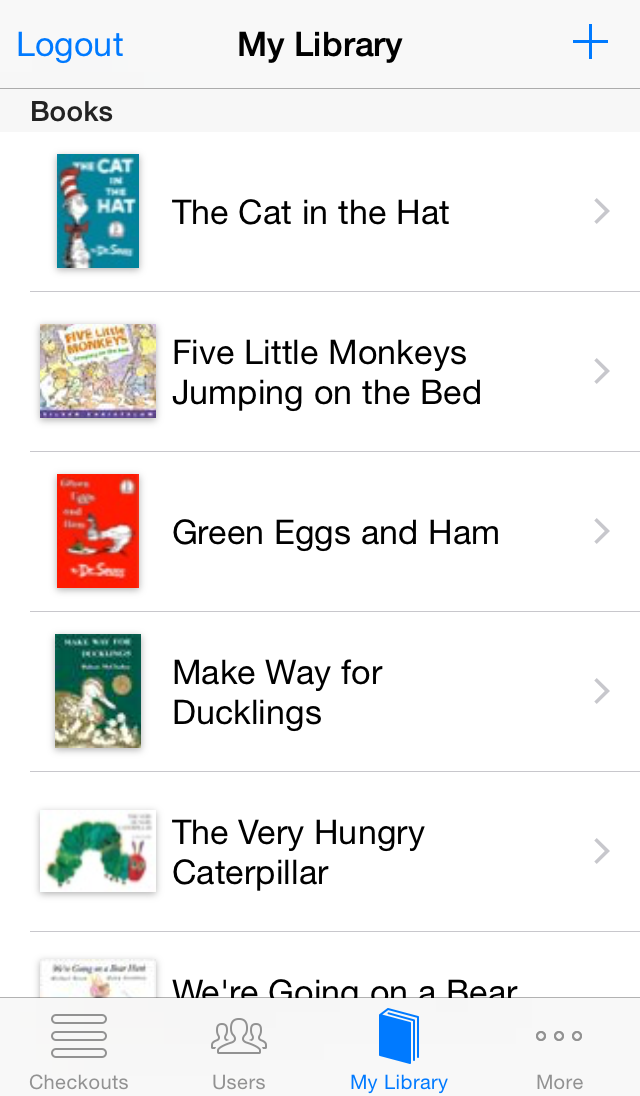
Task: Switch to the Checkouts tab
Action: click(79, 1048)
